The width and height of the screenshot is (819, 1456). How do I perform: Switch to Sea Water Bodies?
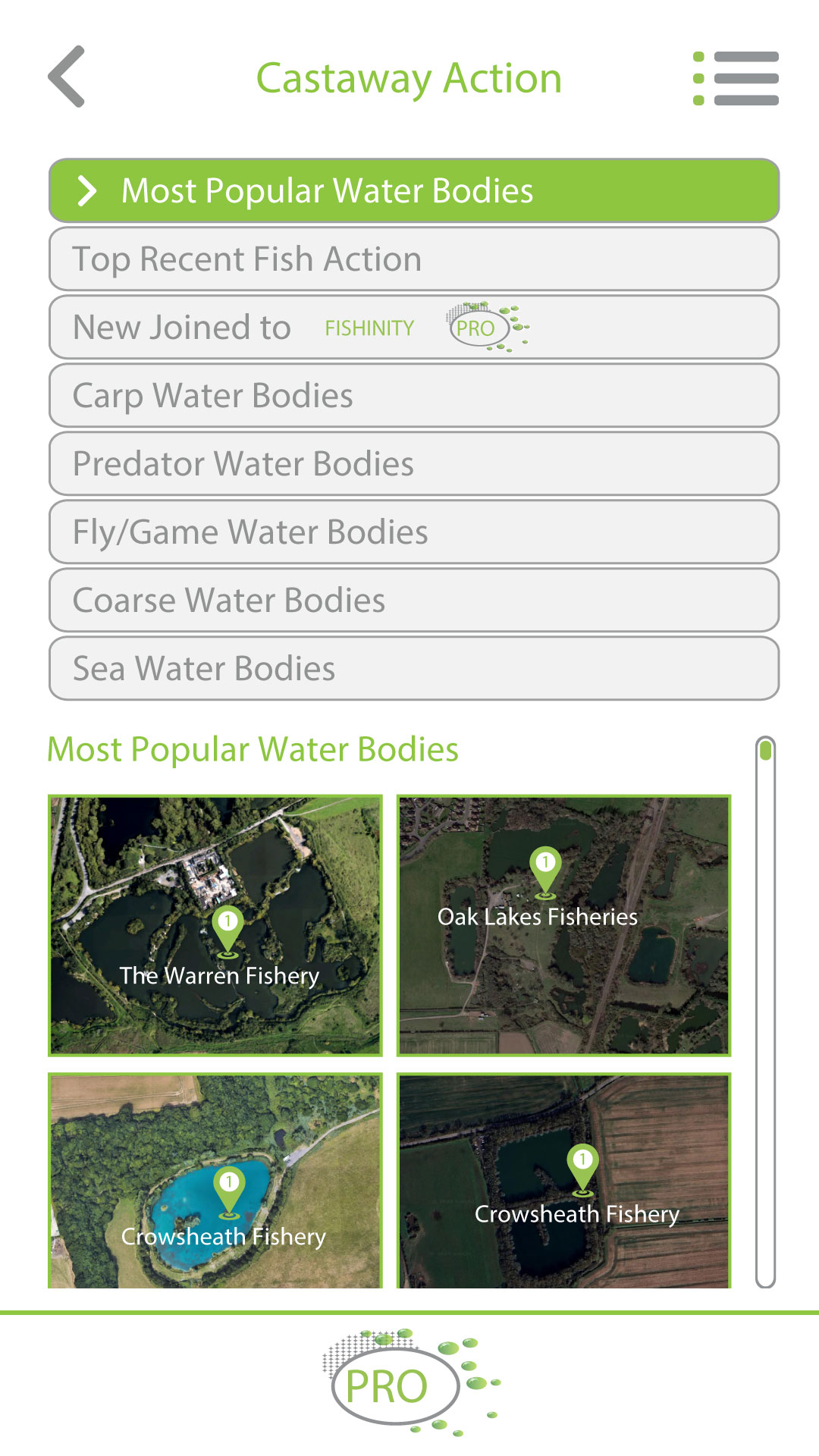(414, 669)
